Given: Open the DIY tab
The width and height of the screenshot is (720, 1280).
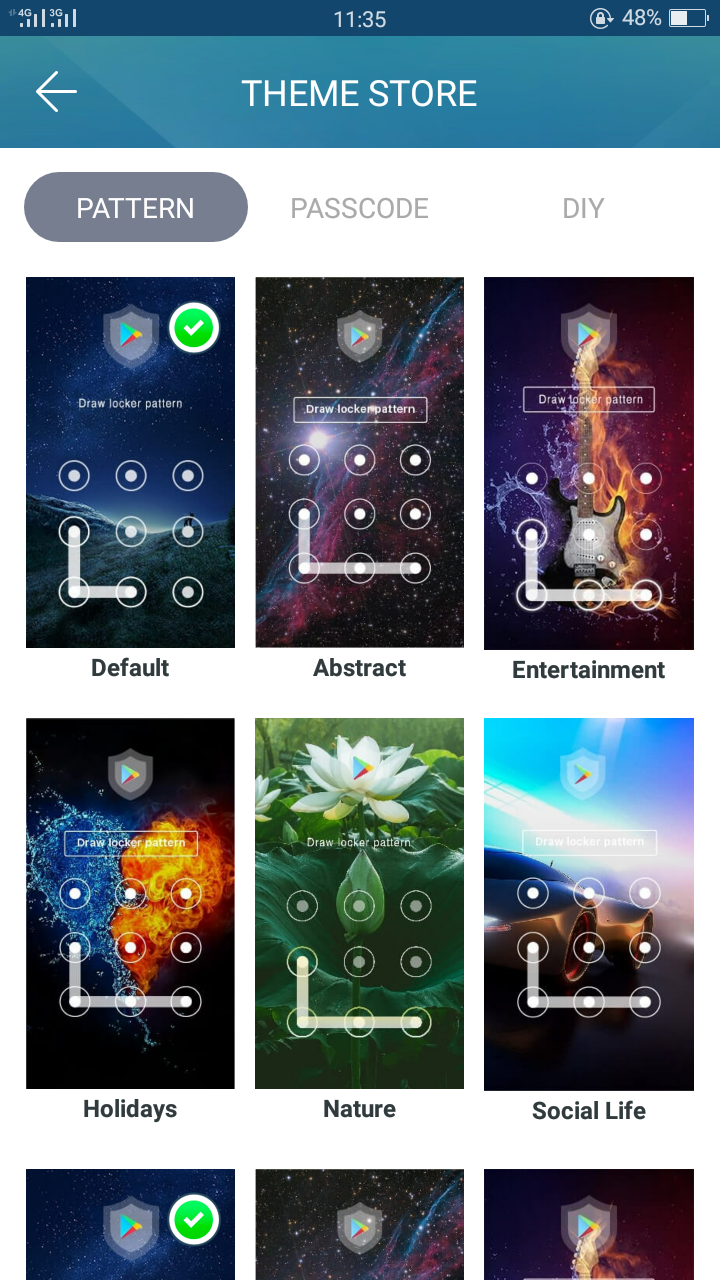Looking at the screenshot, I should [x=583, y=208].
